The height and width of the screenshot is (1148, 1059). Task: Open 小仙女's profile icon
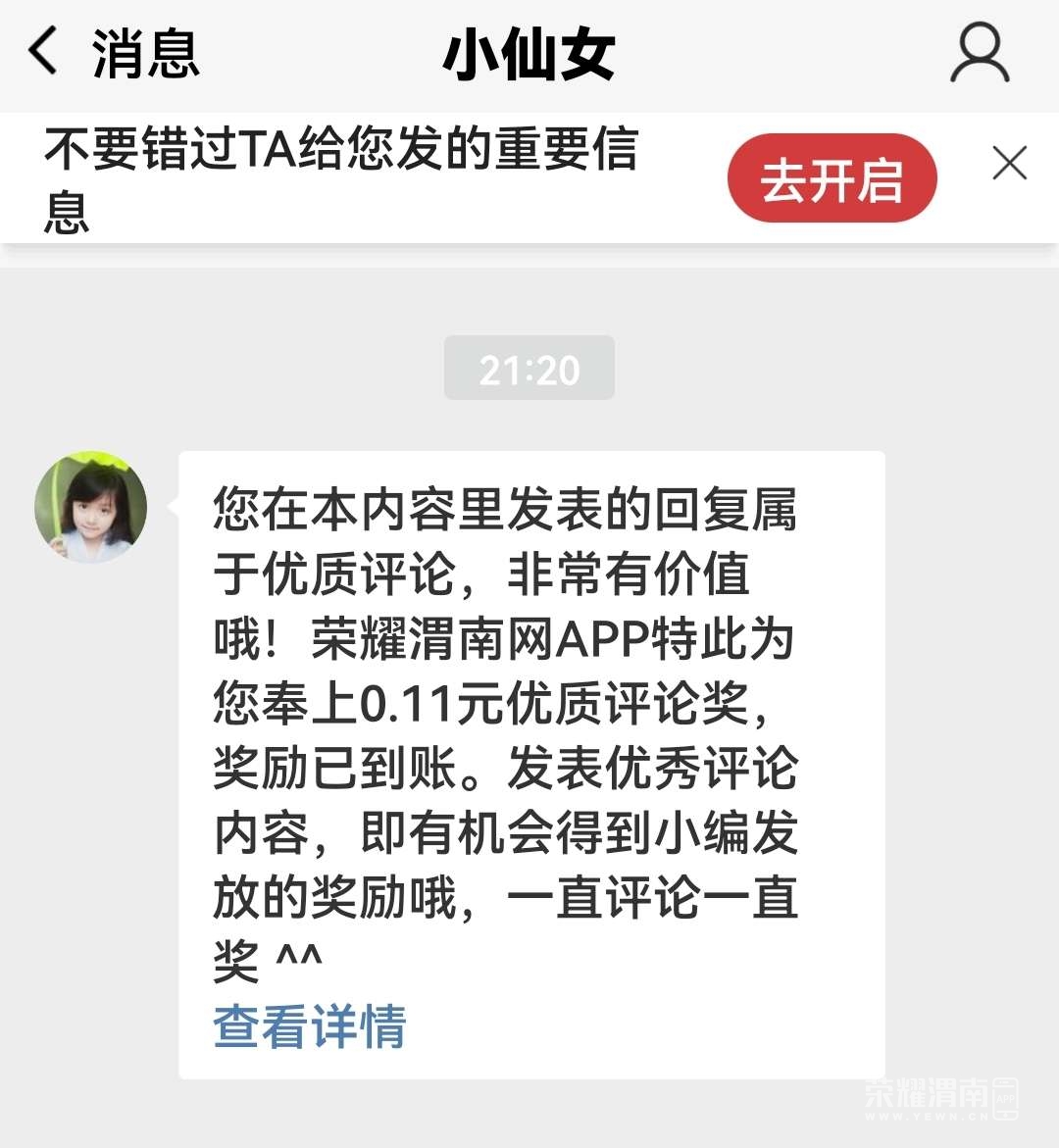click(x=979, y=54)
